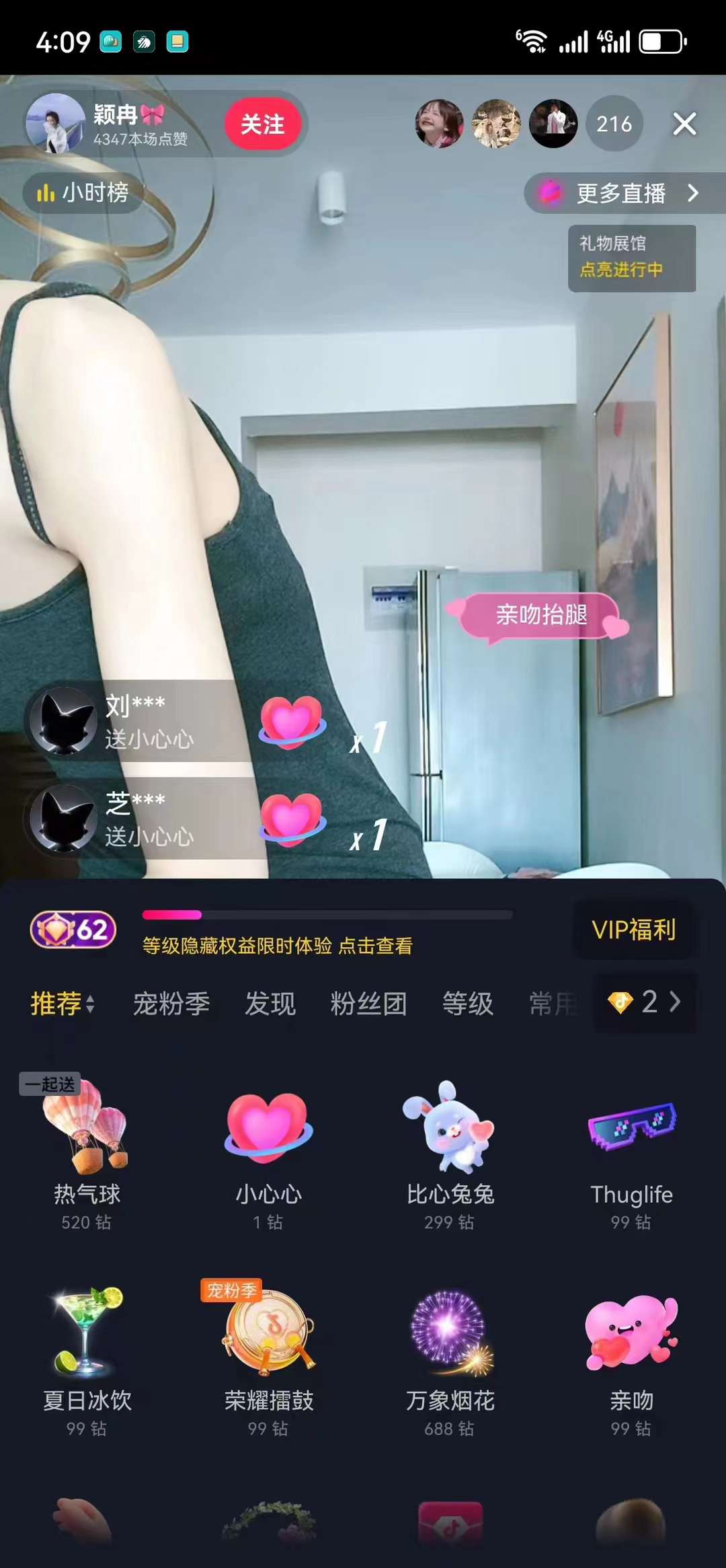Open streamer 颖冉's profile avatar
The image size is (726, 1568).
click(x=56, y=123)
